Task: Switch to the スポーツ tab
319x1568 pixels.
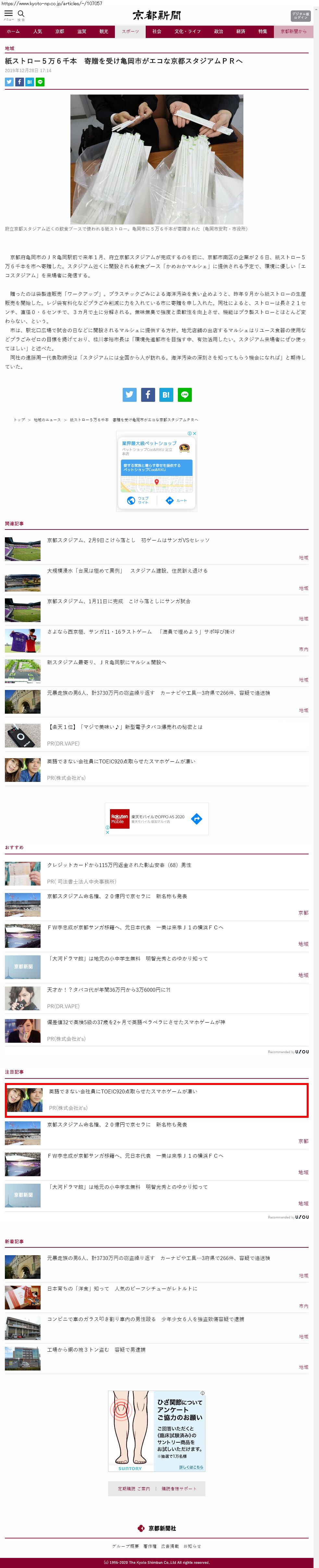Action: pyautogui.click(x=130, y=32)
